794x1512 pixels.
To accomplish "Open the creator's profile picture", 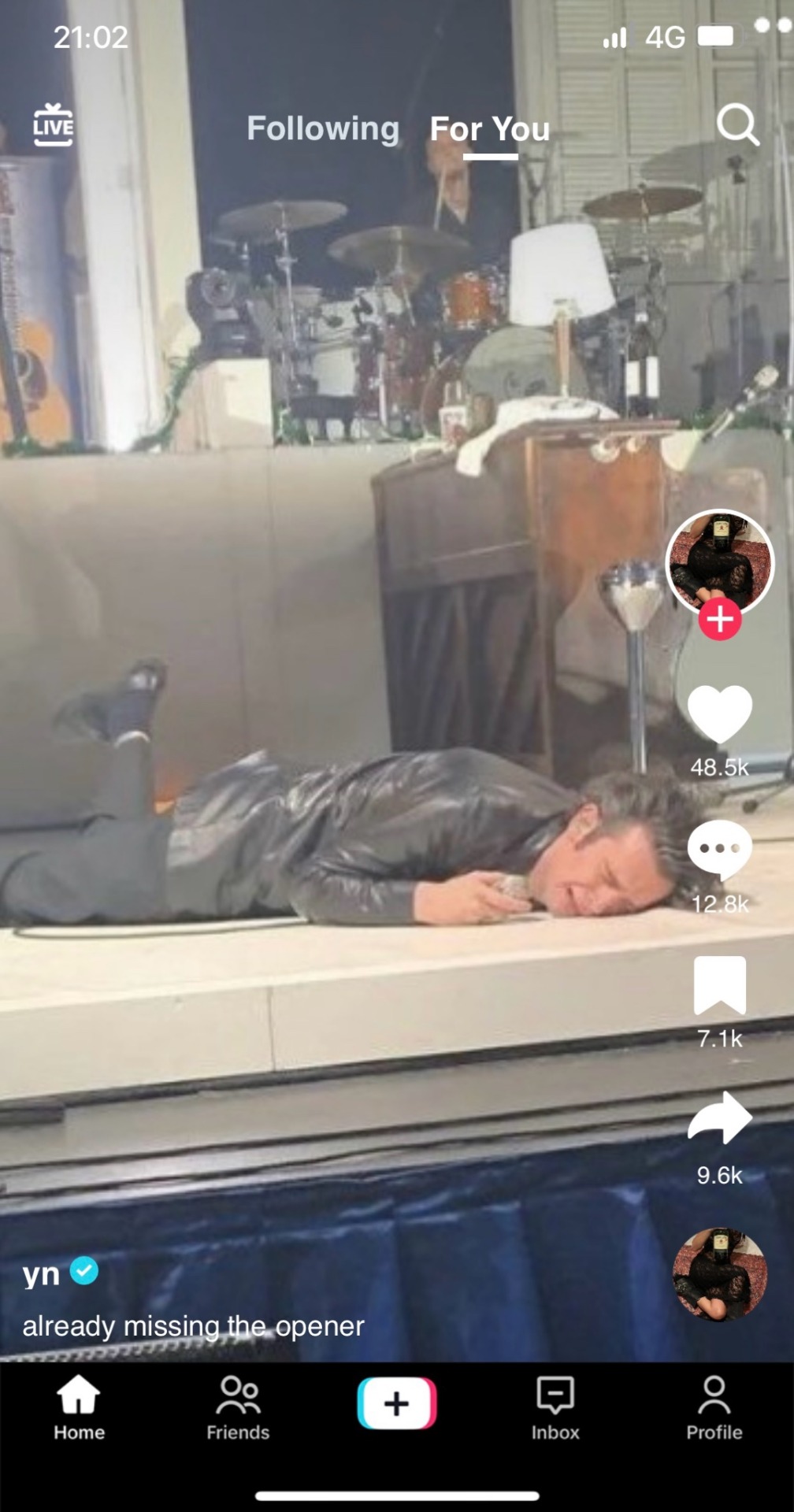I will click(719, 562).
